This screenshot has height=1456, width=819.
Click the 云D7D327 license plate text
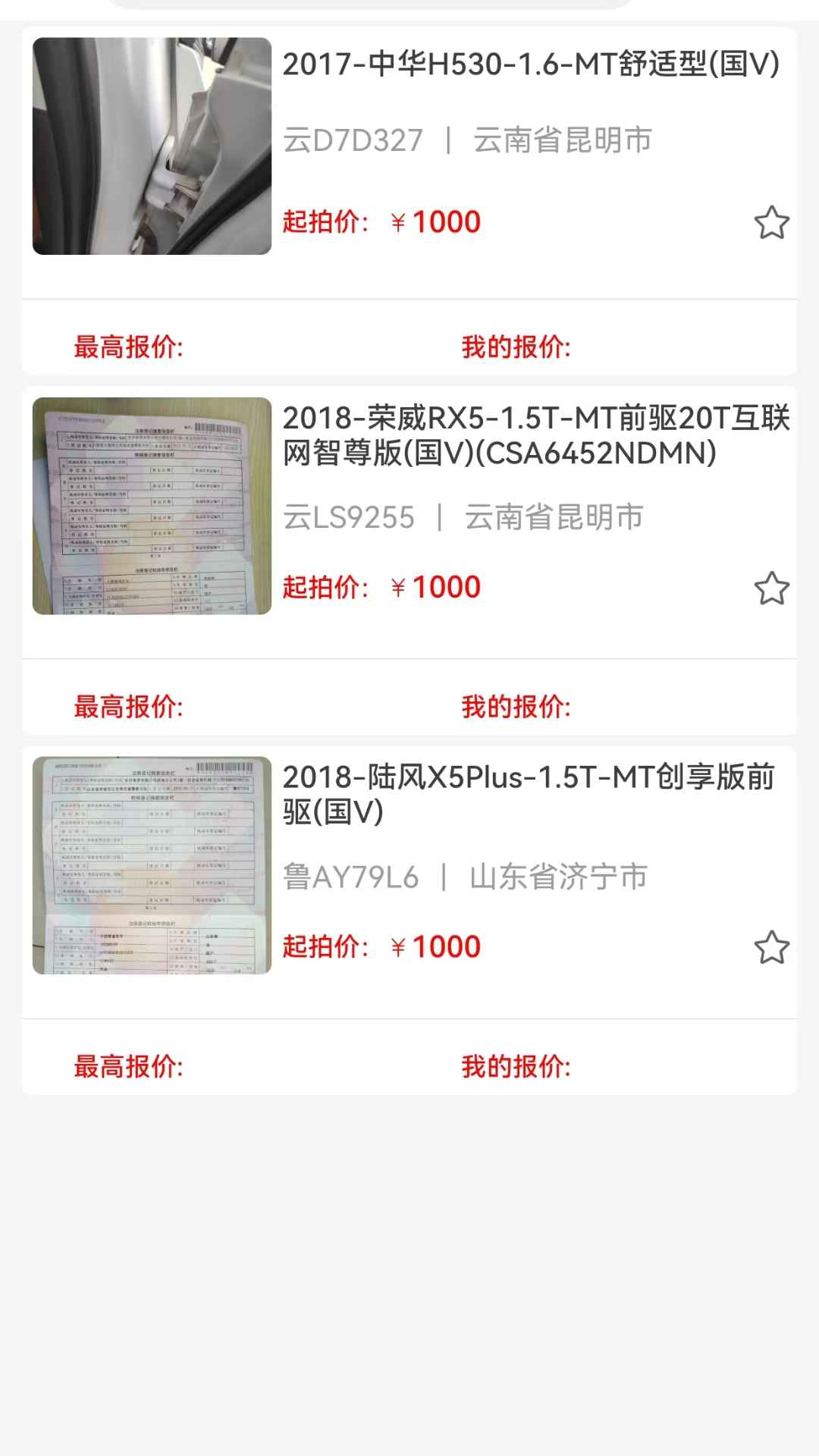(x=354, y=140)
